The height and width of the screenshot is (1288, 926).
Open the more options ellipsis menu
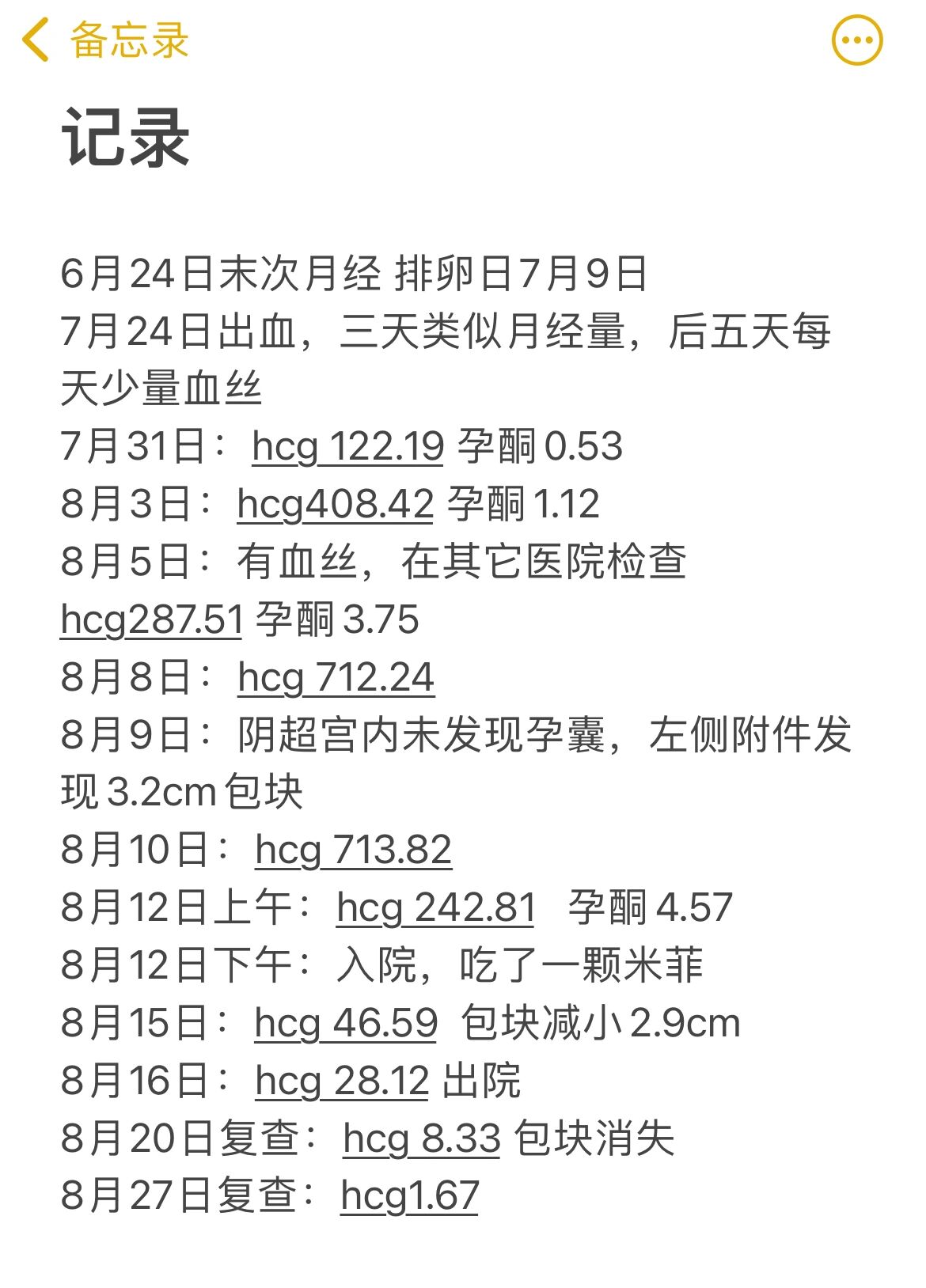(x=857, y=40)
